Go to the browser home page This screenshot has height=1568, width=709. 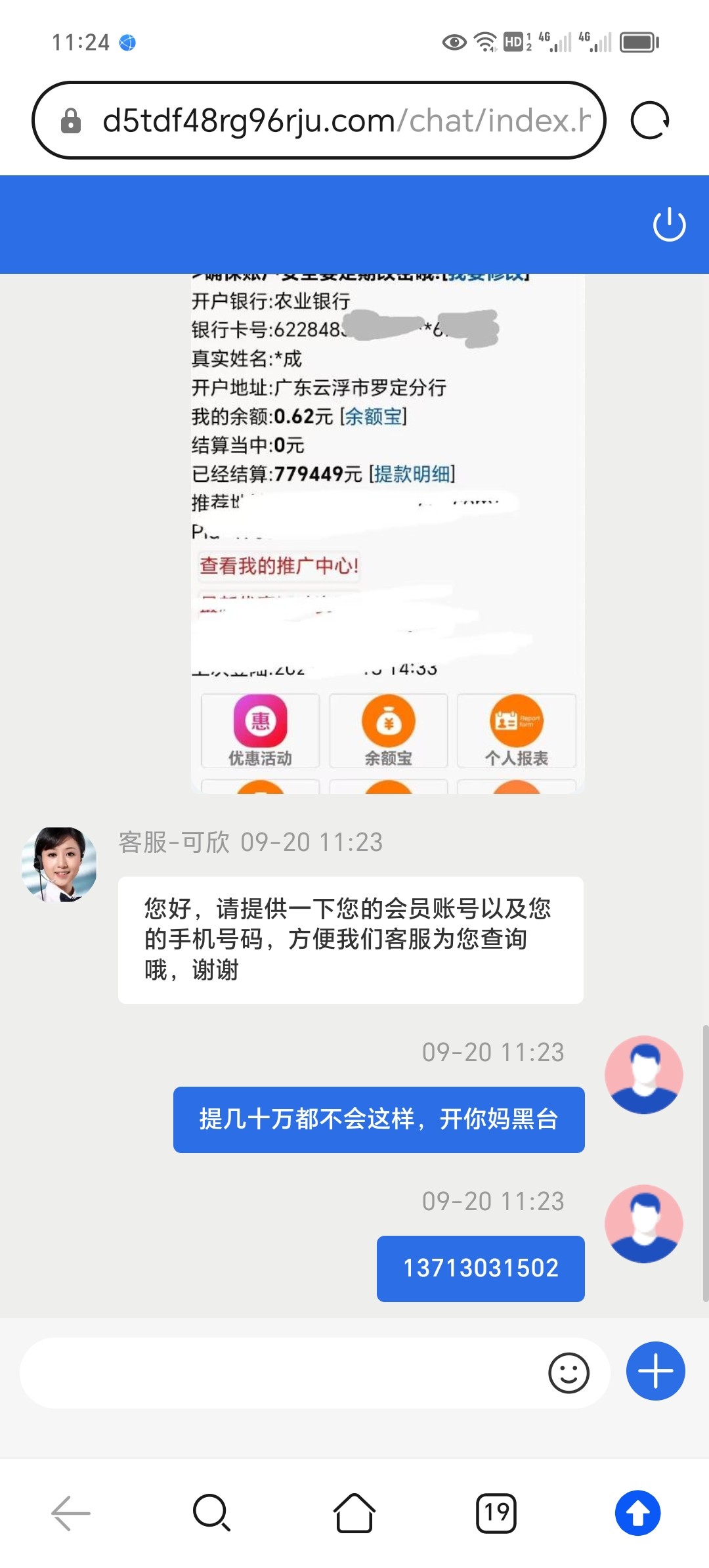coord(354,1514)
